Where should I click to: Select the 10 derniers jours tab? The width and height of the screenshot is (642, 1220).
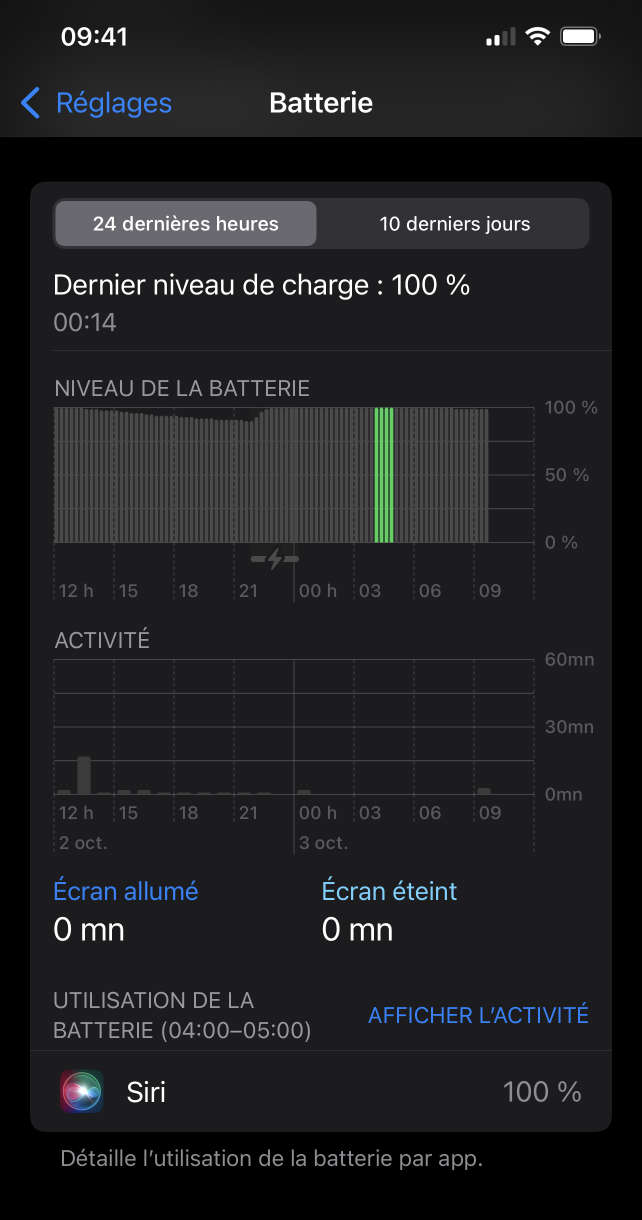(454, 224)
